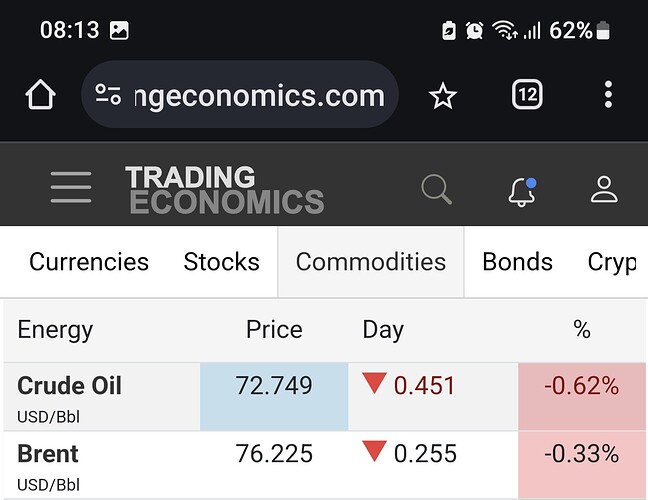Open the browser overflow menu
The width and height of the screenshot is (648, 500).
(608, 96)
